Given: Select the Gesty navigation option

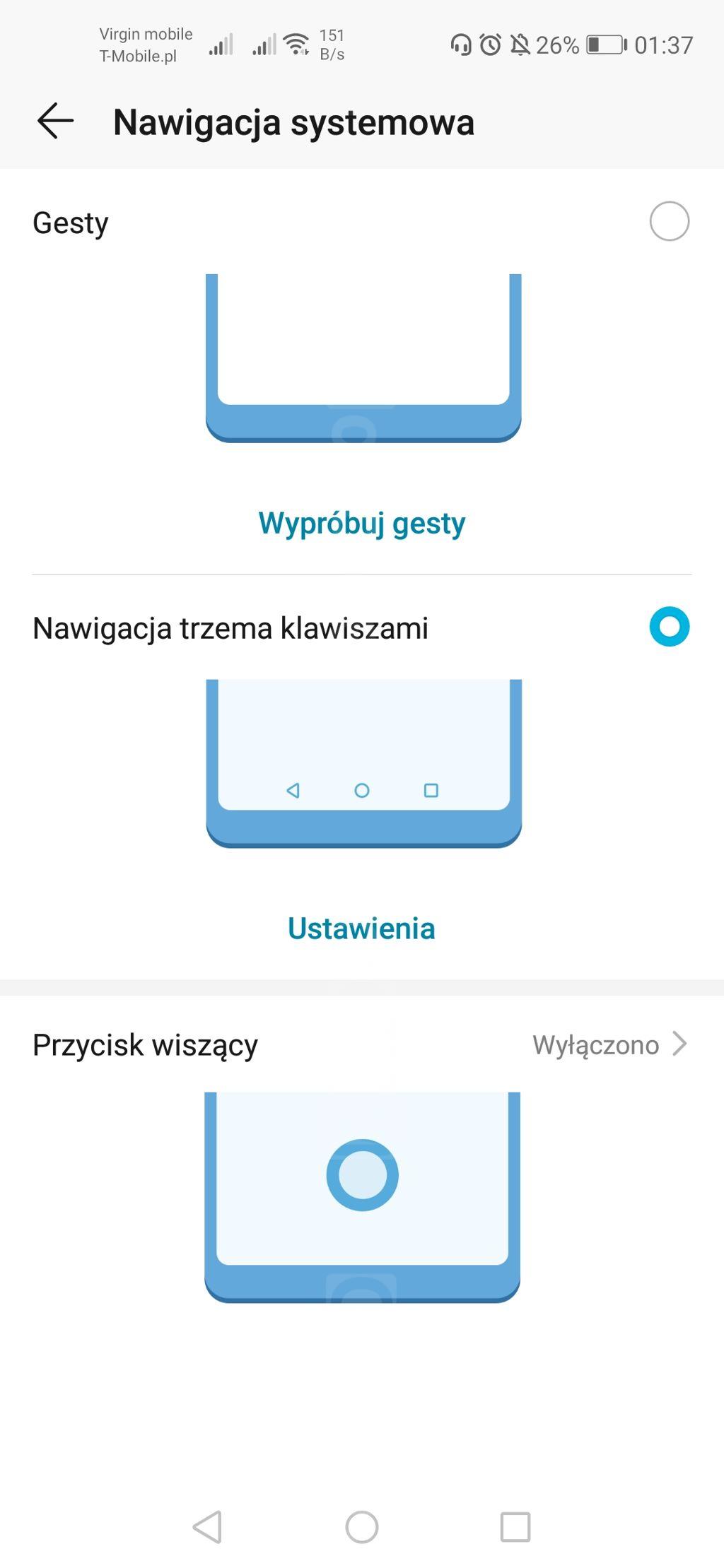Looking at the screenshot, I should tap(669, 221).
